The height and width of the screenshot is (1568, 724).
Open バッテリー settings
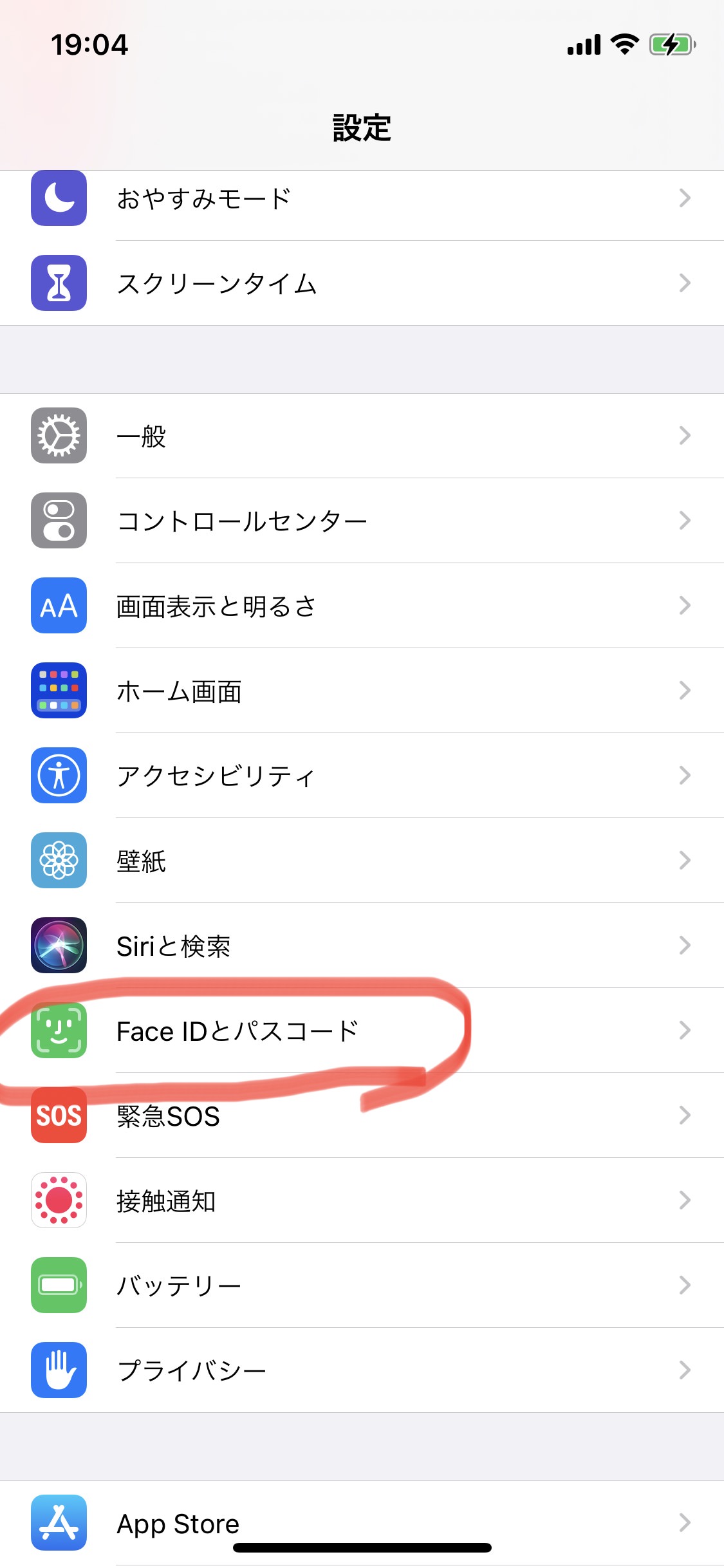point(362,1285)
